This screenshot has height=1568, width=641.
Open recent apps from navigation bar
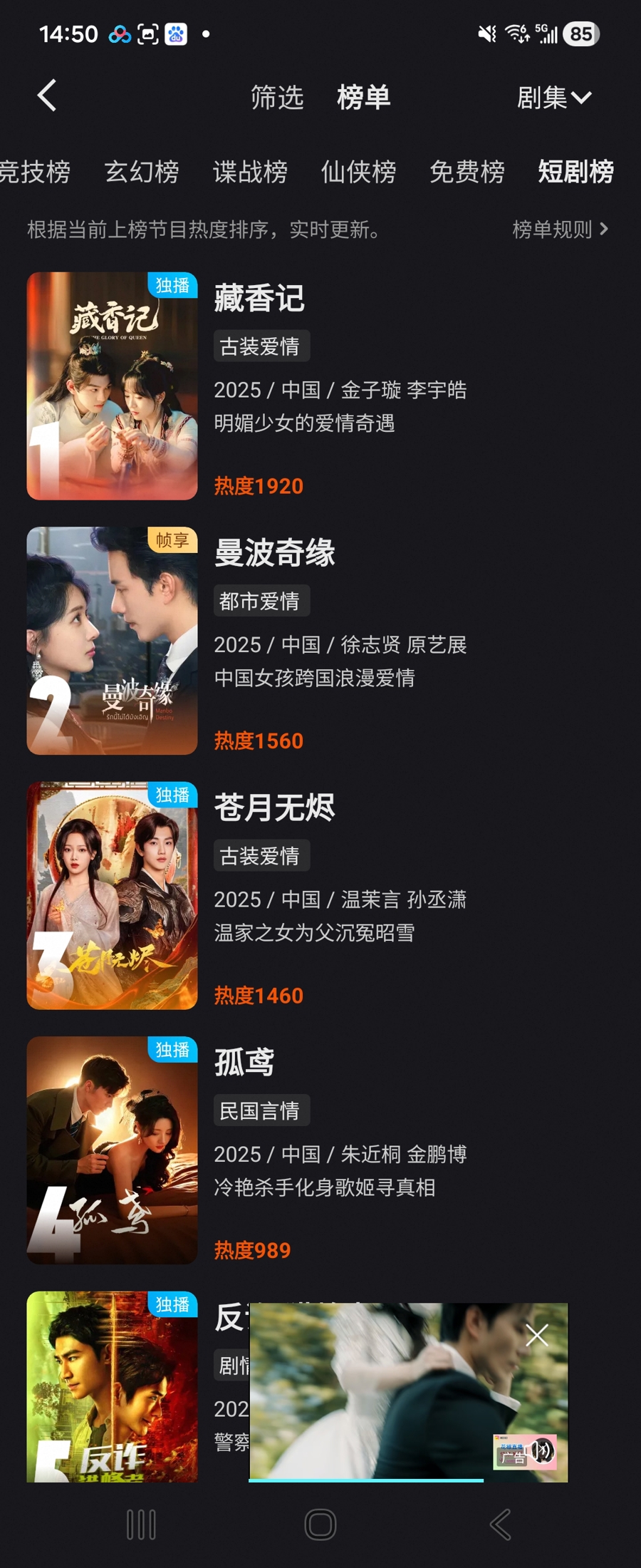[141, 1525]
